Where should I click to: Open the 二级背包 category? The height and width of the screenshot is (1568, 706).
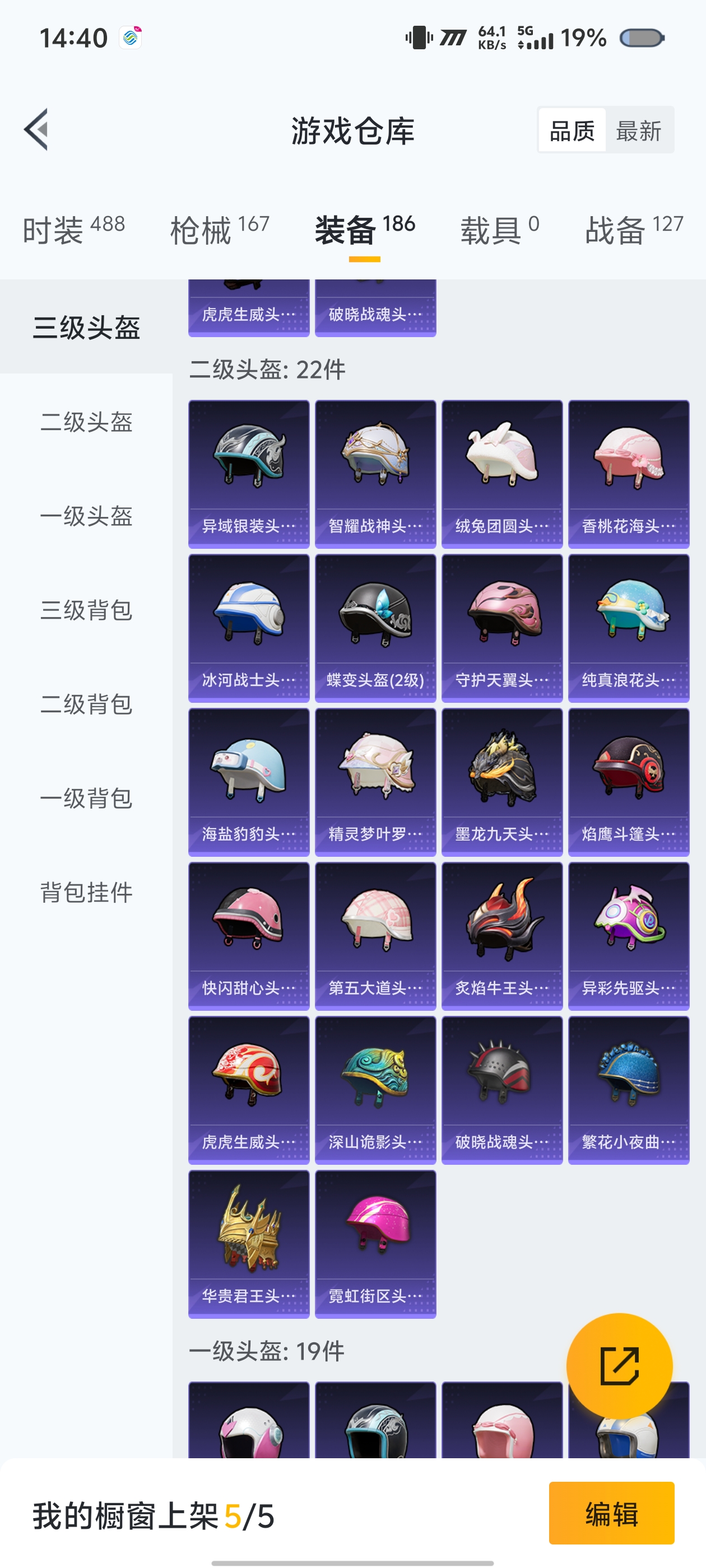[86, 704]
